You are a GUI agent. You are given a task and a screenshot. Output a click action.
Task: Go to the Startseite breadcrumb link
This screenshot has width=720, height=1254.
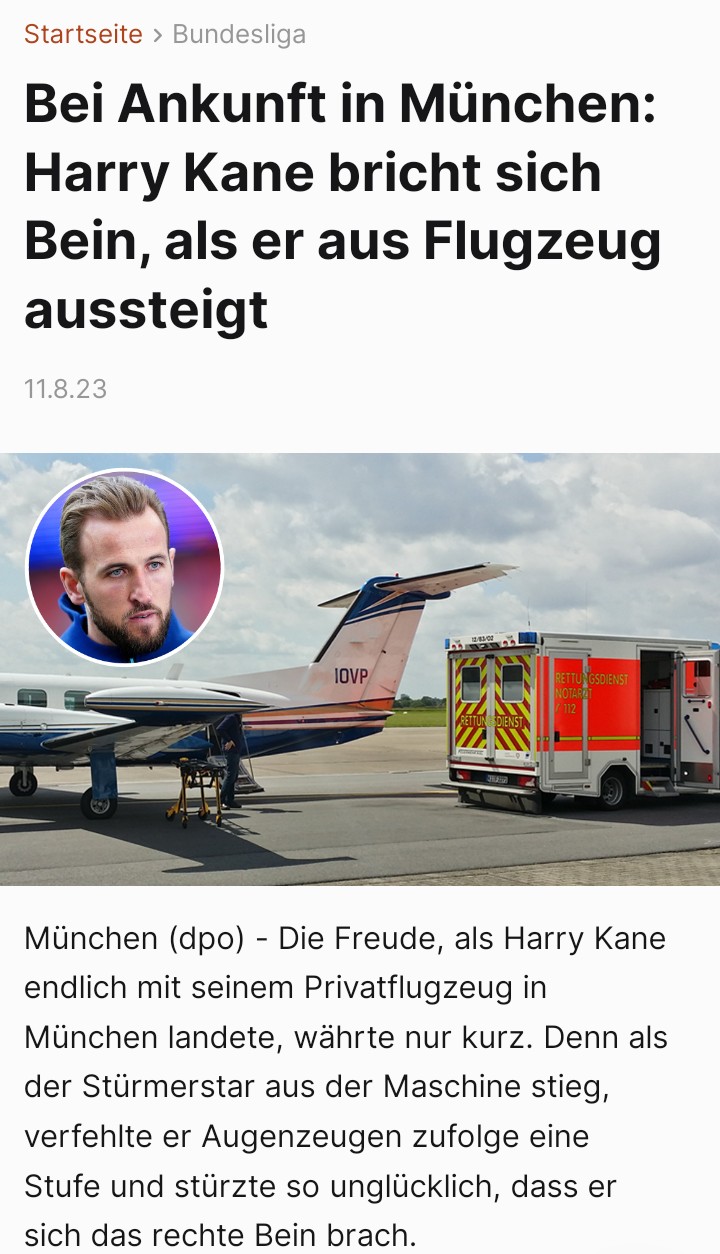[83, 34]
